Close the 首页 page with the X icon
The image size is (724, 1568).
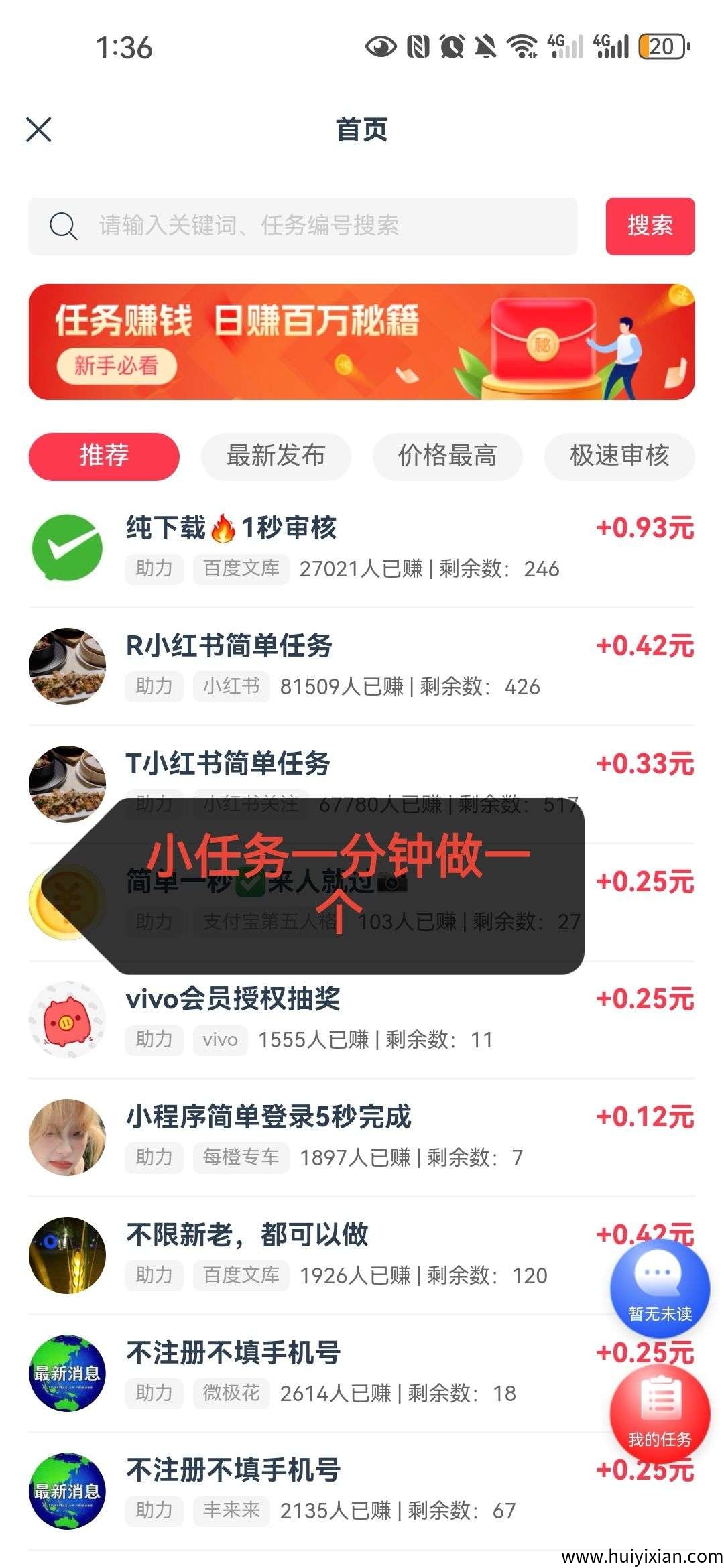click(38, 129)
